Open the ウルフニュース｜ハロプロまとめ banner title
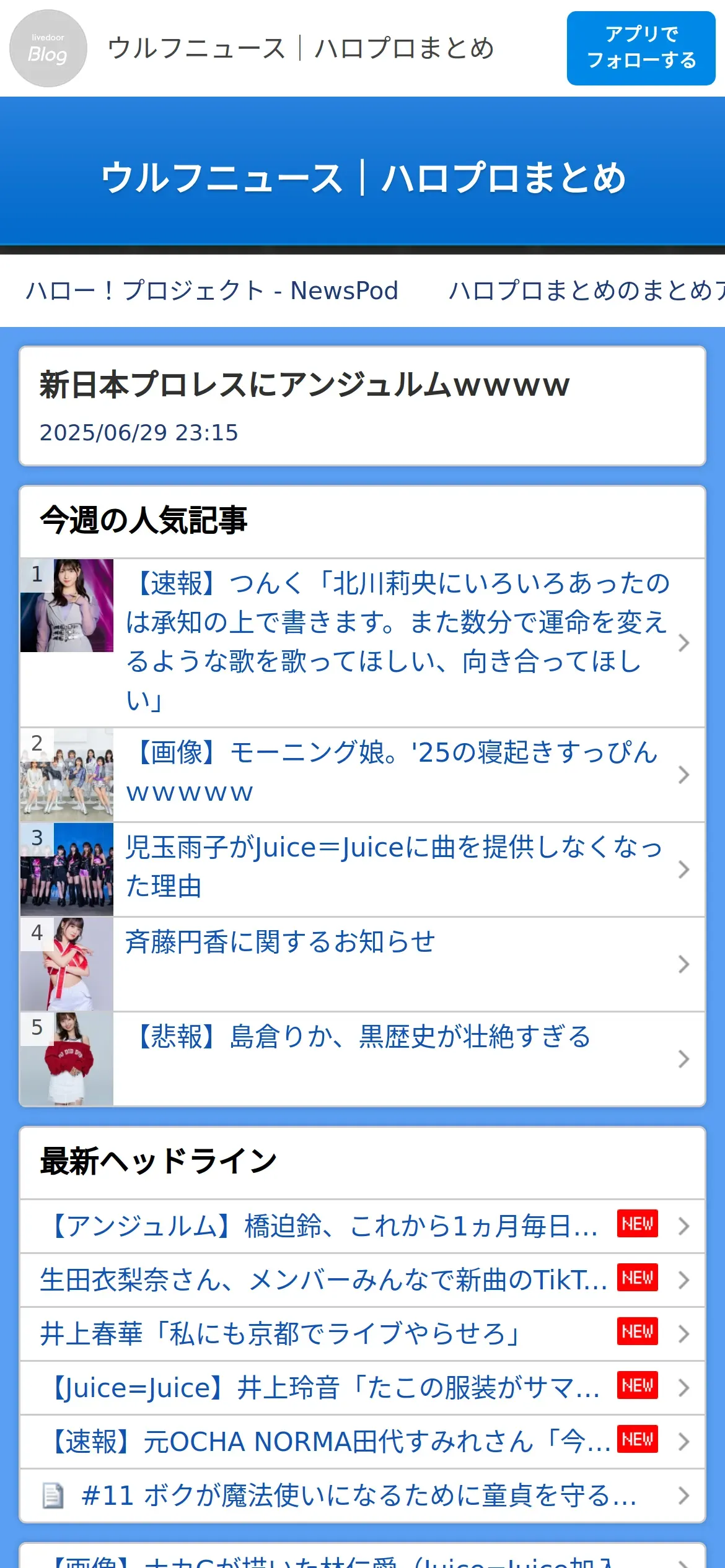 click(362, 178)
